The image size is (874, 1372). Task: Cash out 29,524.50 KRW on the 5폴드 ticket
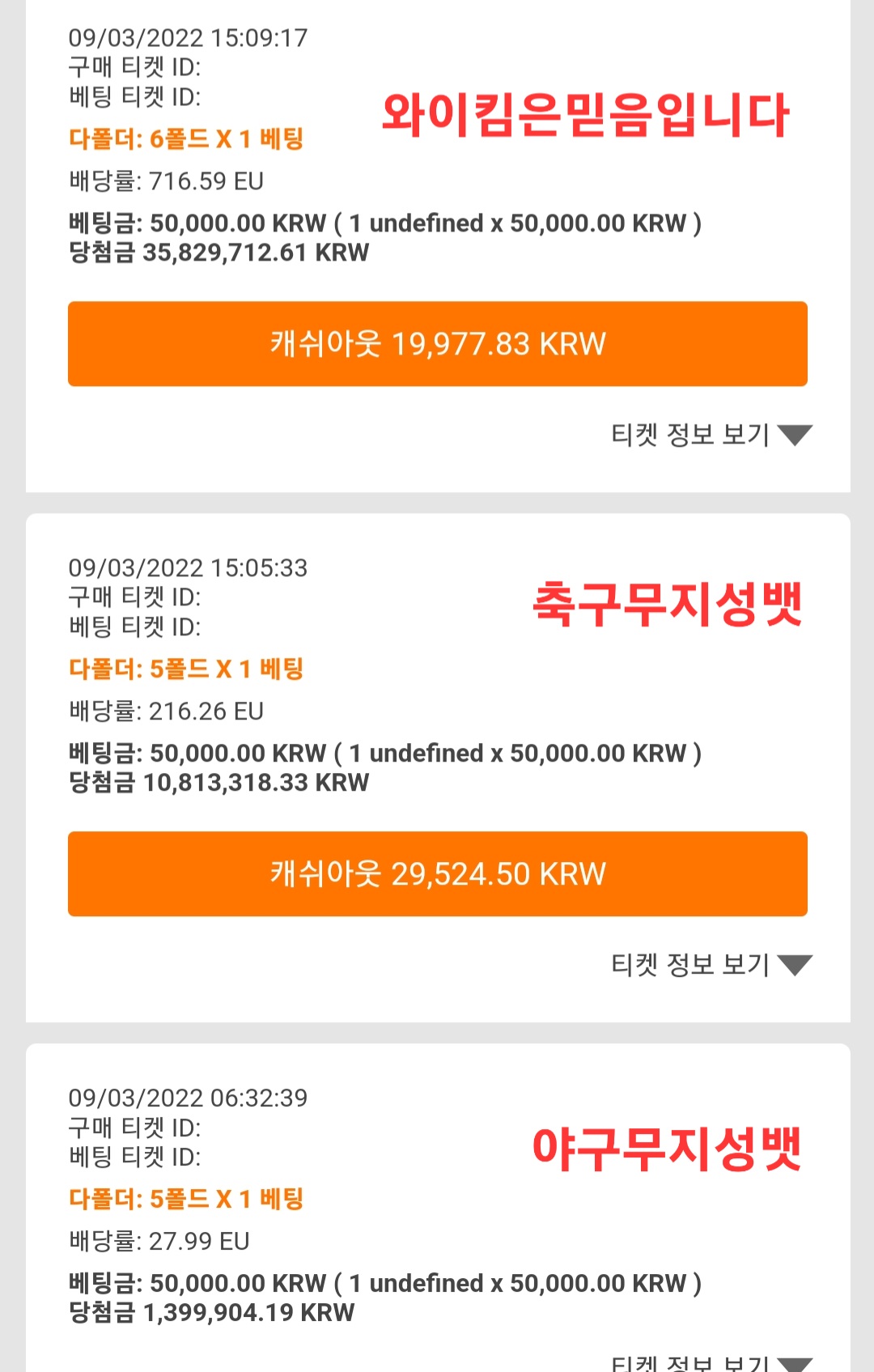(438, 874)
